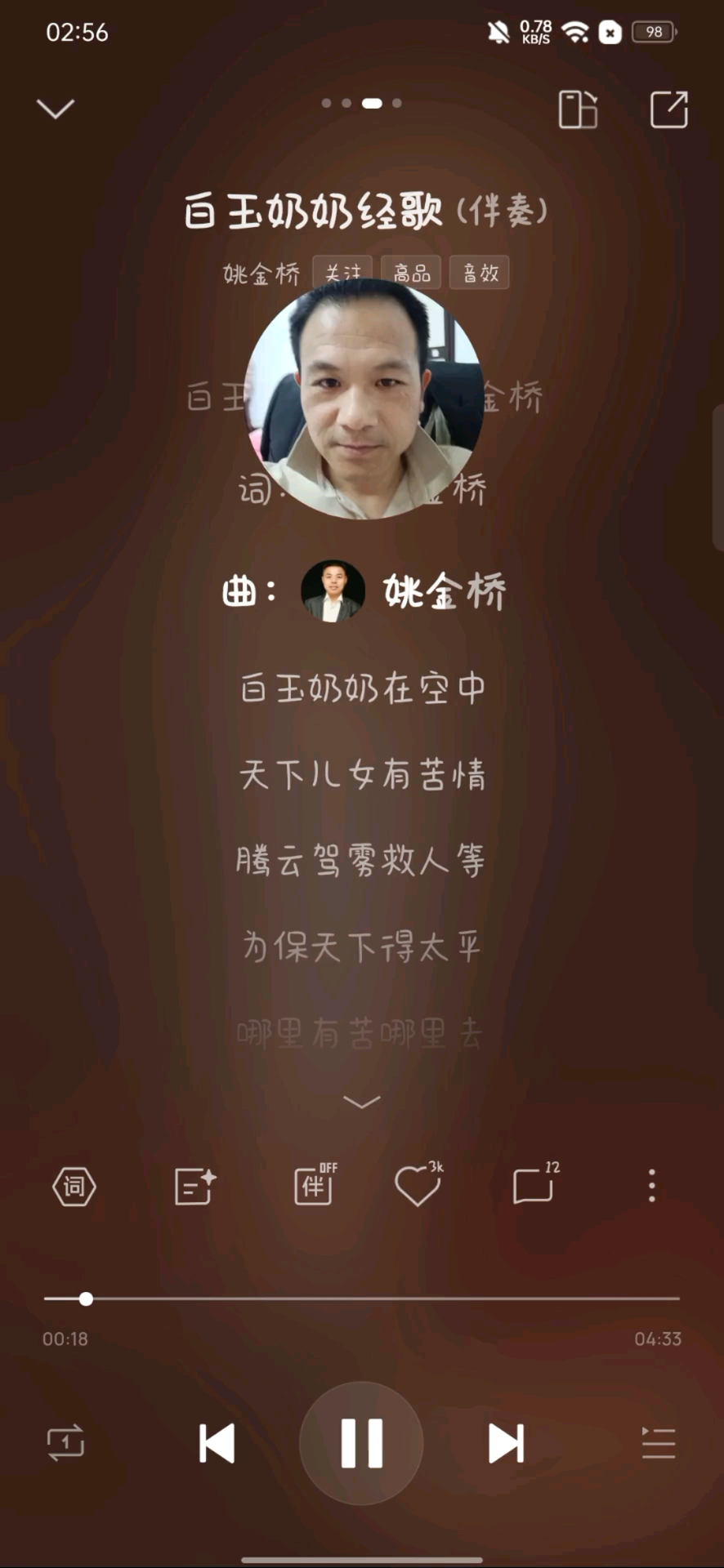Image resolution: width=724 pixels, height=1568 pixels.
Task: Select the 曲 composer avatar thumbnail
Action: [333, 593]
